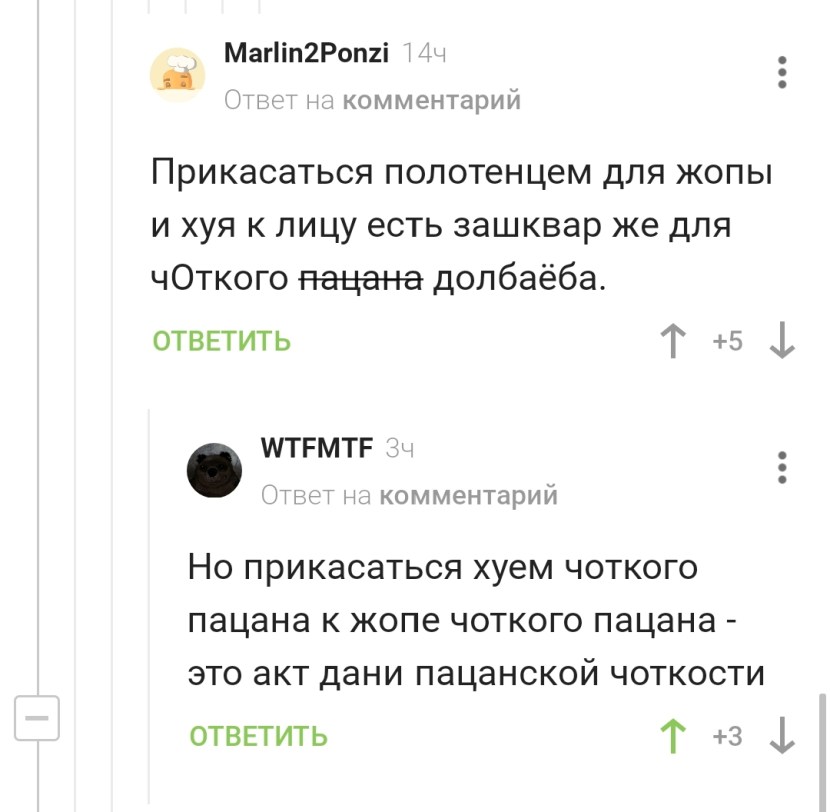Open WTFMTF's comment overflow menu
This screenshot has width=830, height=812.
pyautogui.click(x=782, y=468)
